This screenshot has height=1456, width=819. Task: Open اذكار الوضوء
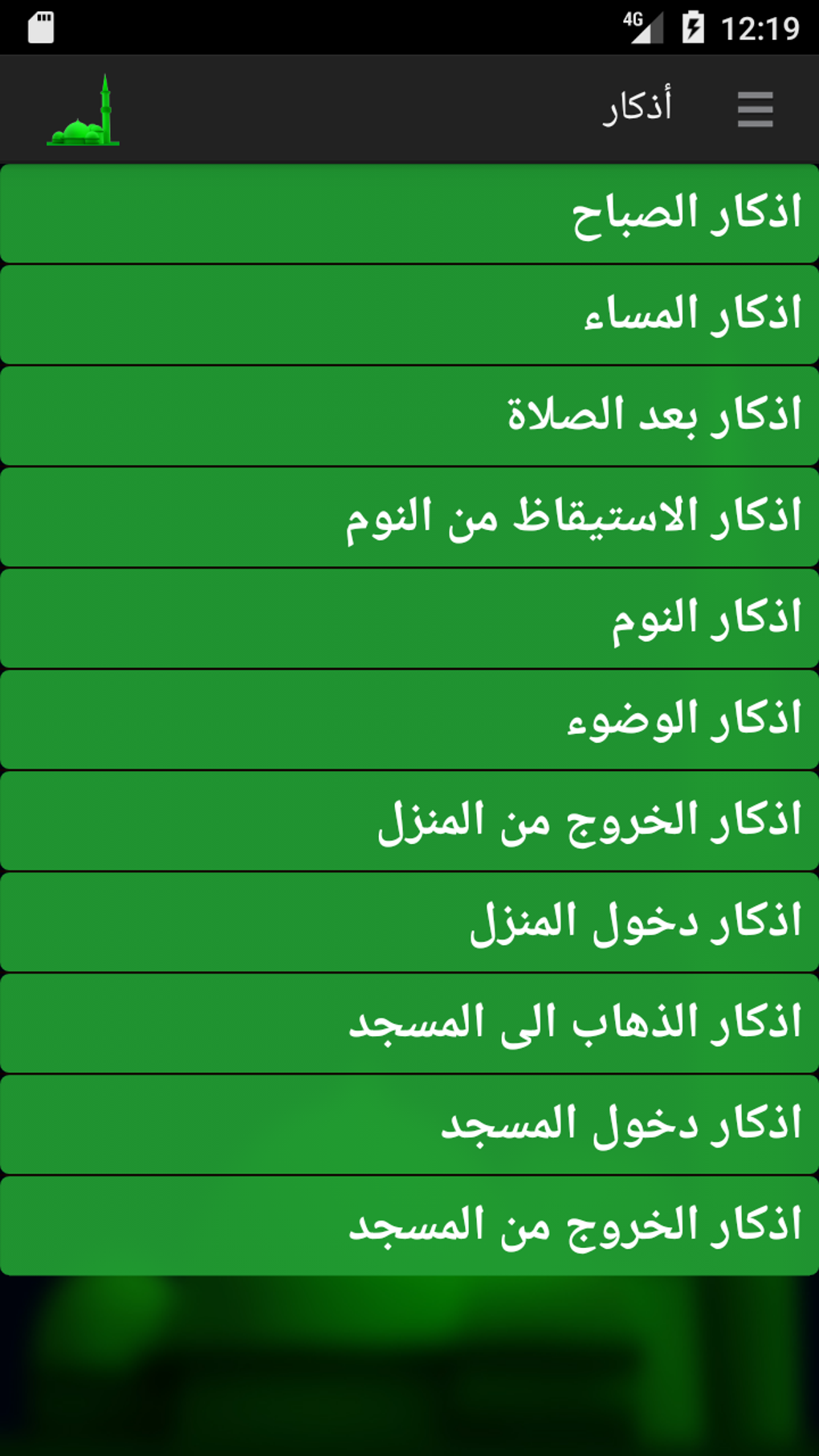pyautogui.click(x=409, y=720)
